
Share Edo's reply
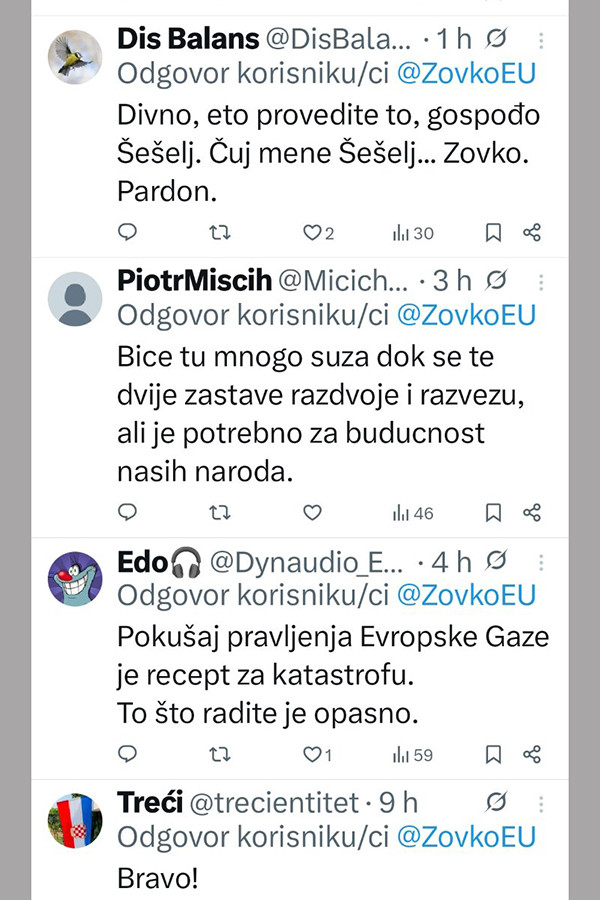(x=532, y=754)
